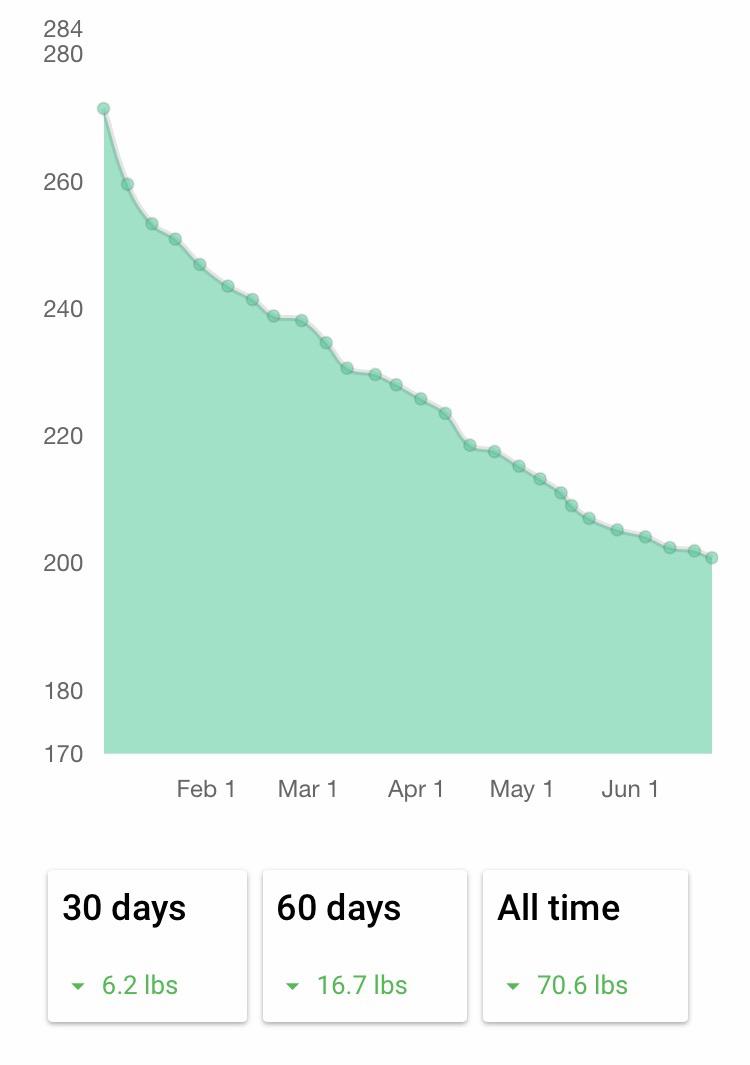Click the green trend arrow on 30 days card

point(78,986)
